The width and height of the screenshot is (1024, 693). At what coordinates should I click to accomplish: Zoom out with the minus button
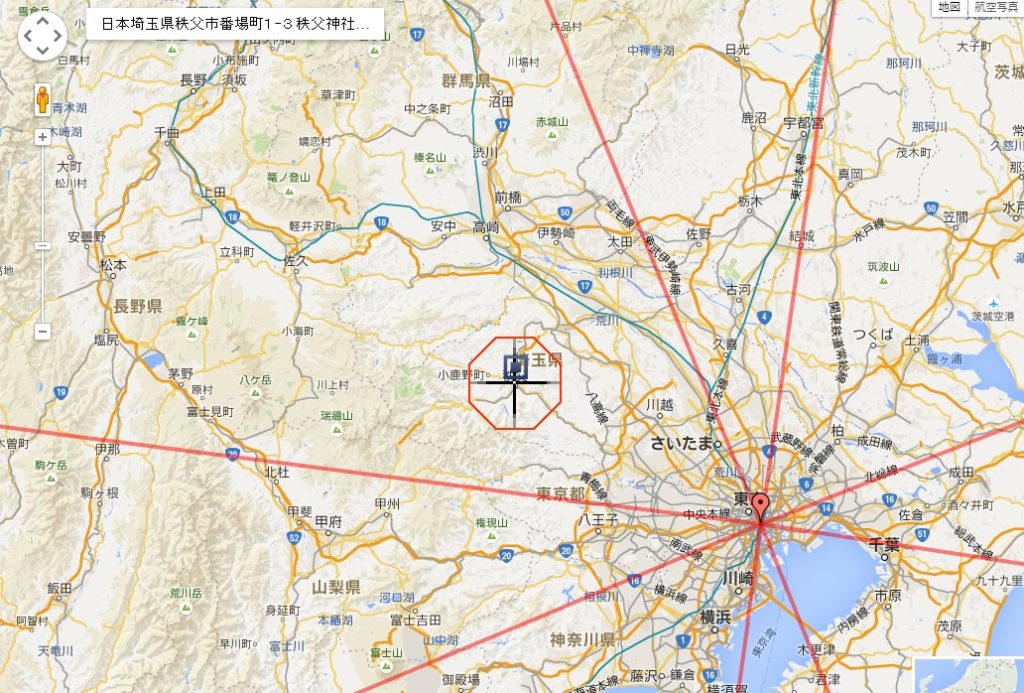42,331
